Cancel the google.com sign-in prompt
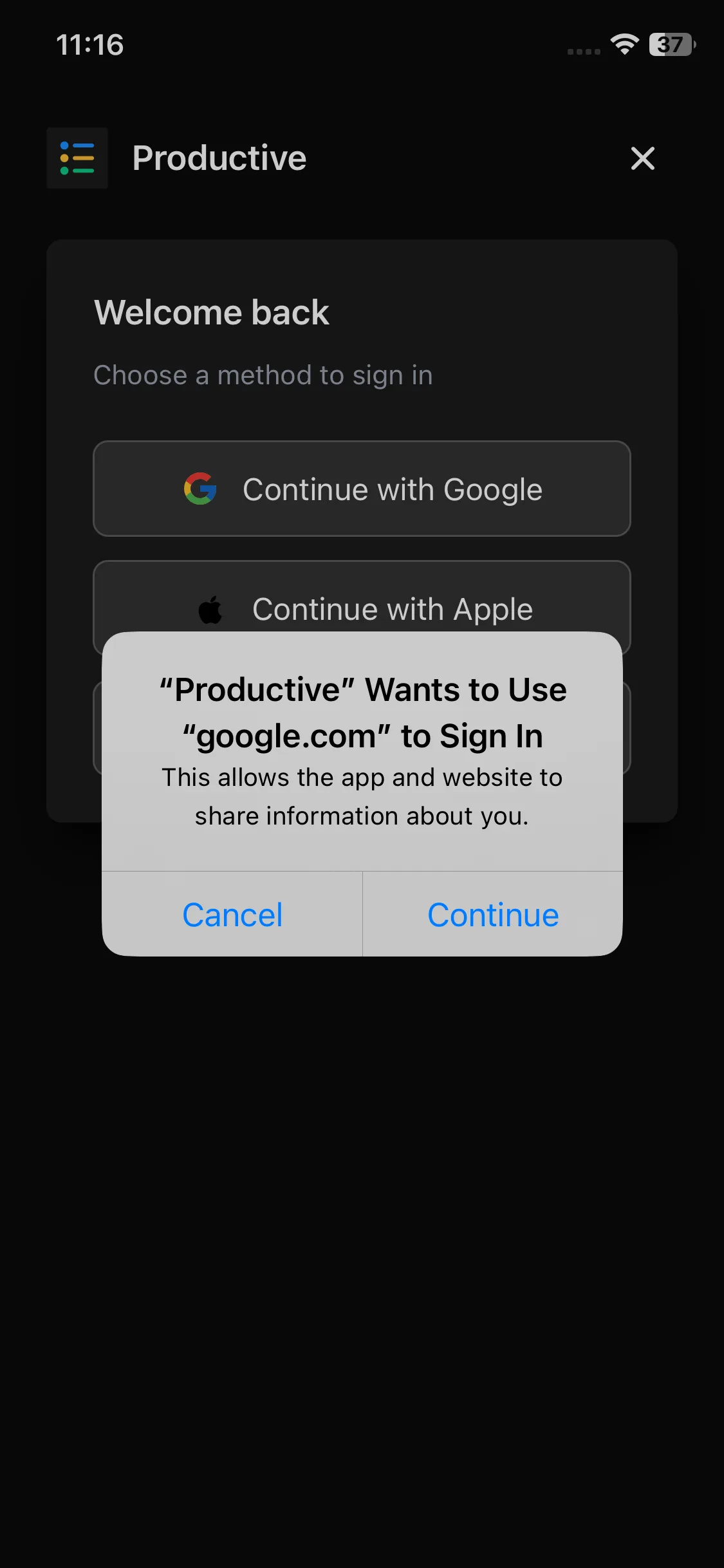724x1568 pixels. point(232,914)
